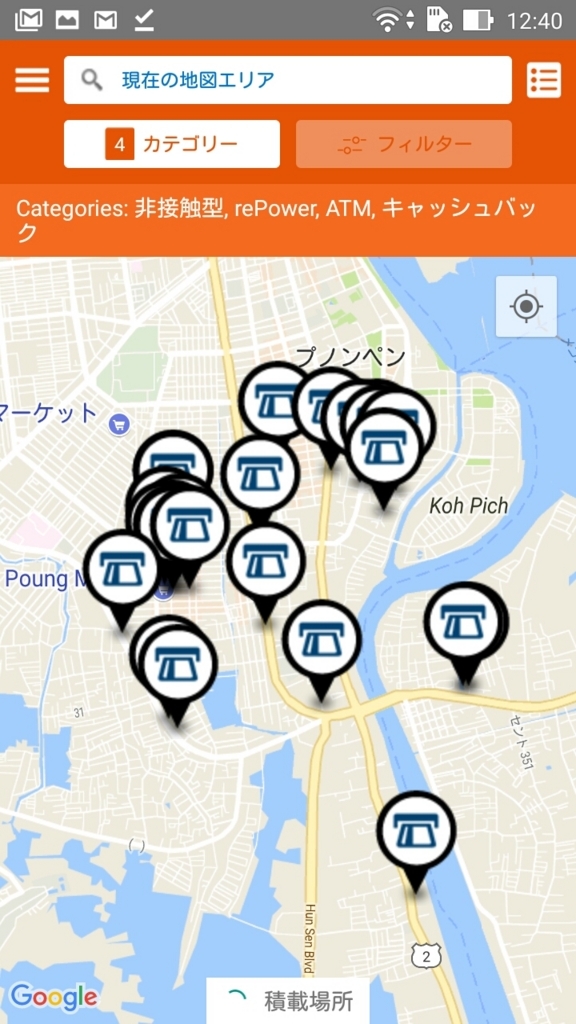This screenshot has height=1024, width=576.
Task: Open the フィルター options button
Action: (x=404, y=144)
